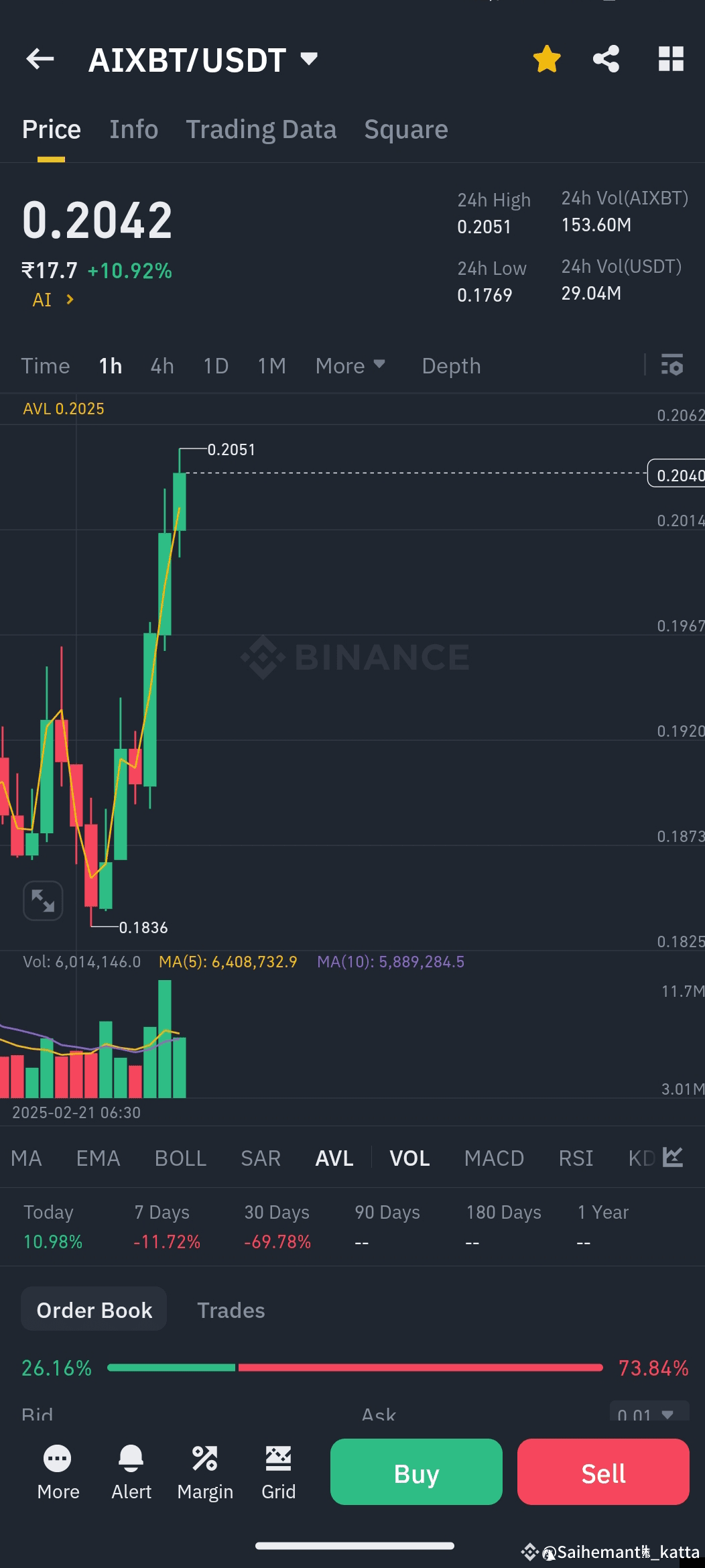Navigate back using the arrow icon

[40, 59]
